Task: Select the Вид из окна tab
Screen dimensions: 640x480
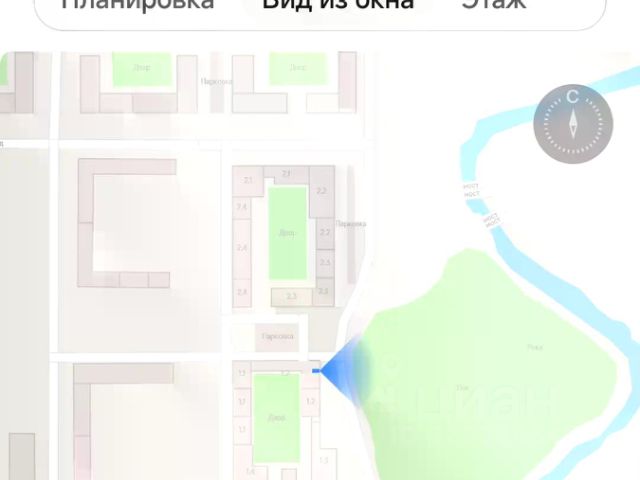Action: 337,4
